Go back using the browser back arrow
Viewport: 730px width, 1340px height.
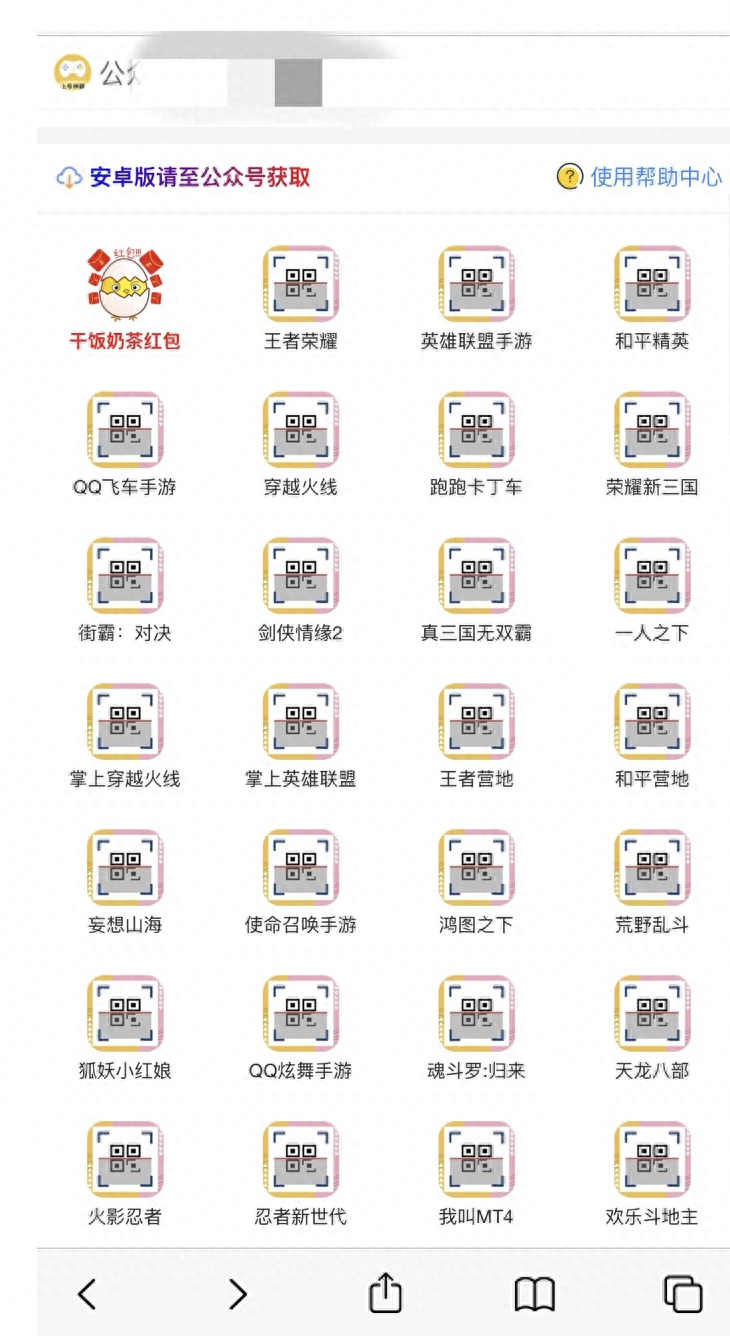pos(87,1294)
